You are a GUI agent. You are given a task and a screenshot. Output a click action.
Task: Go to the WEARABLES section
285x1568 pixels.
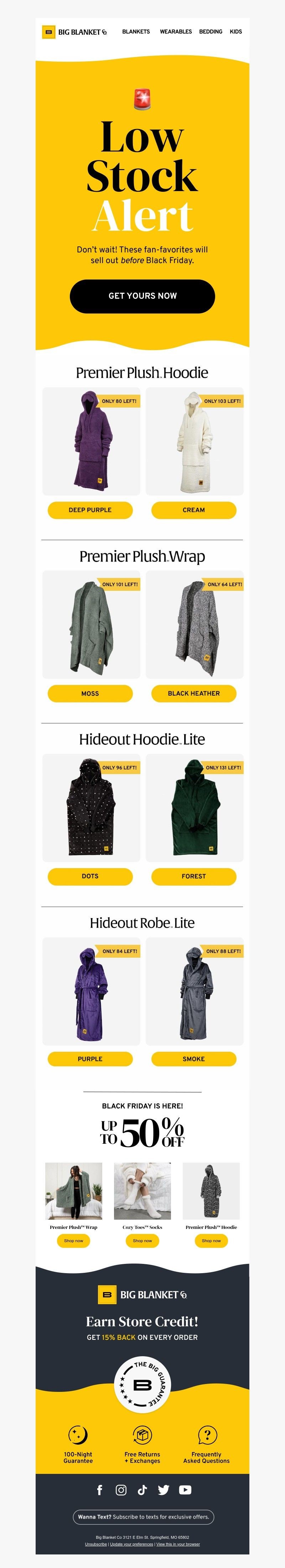click(x=176, y=32)
